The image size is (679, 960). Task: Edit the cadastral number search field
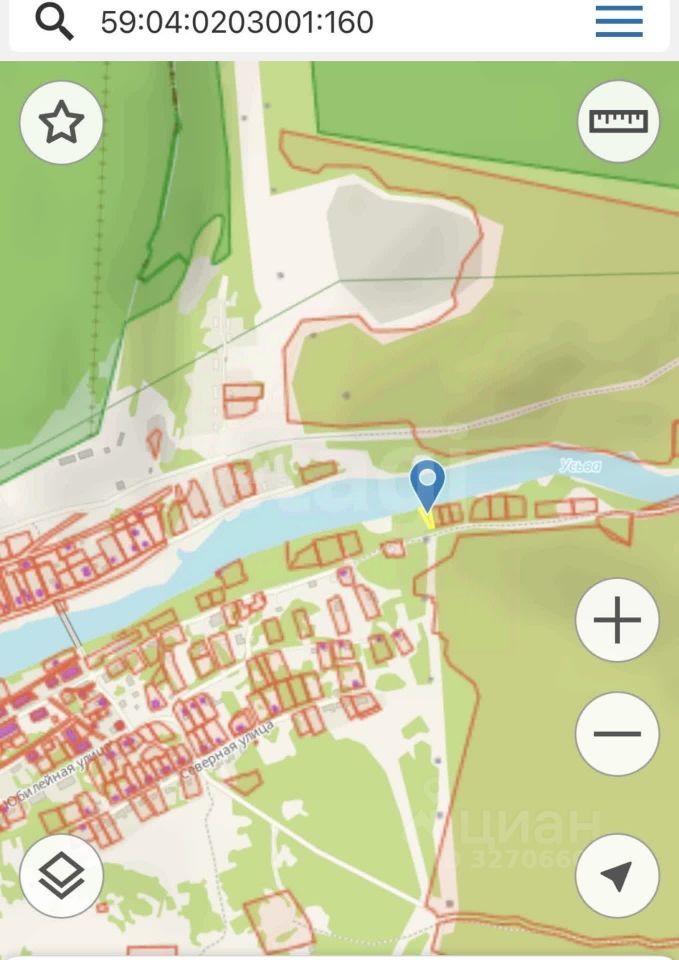tap(300, 21)
